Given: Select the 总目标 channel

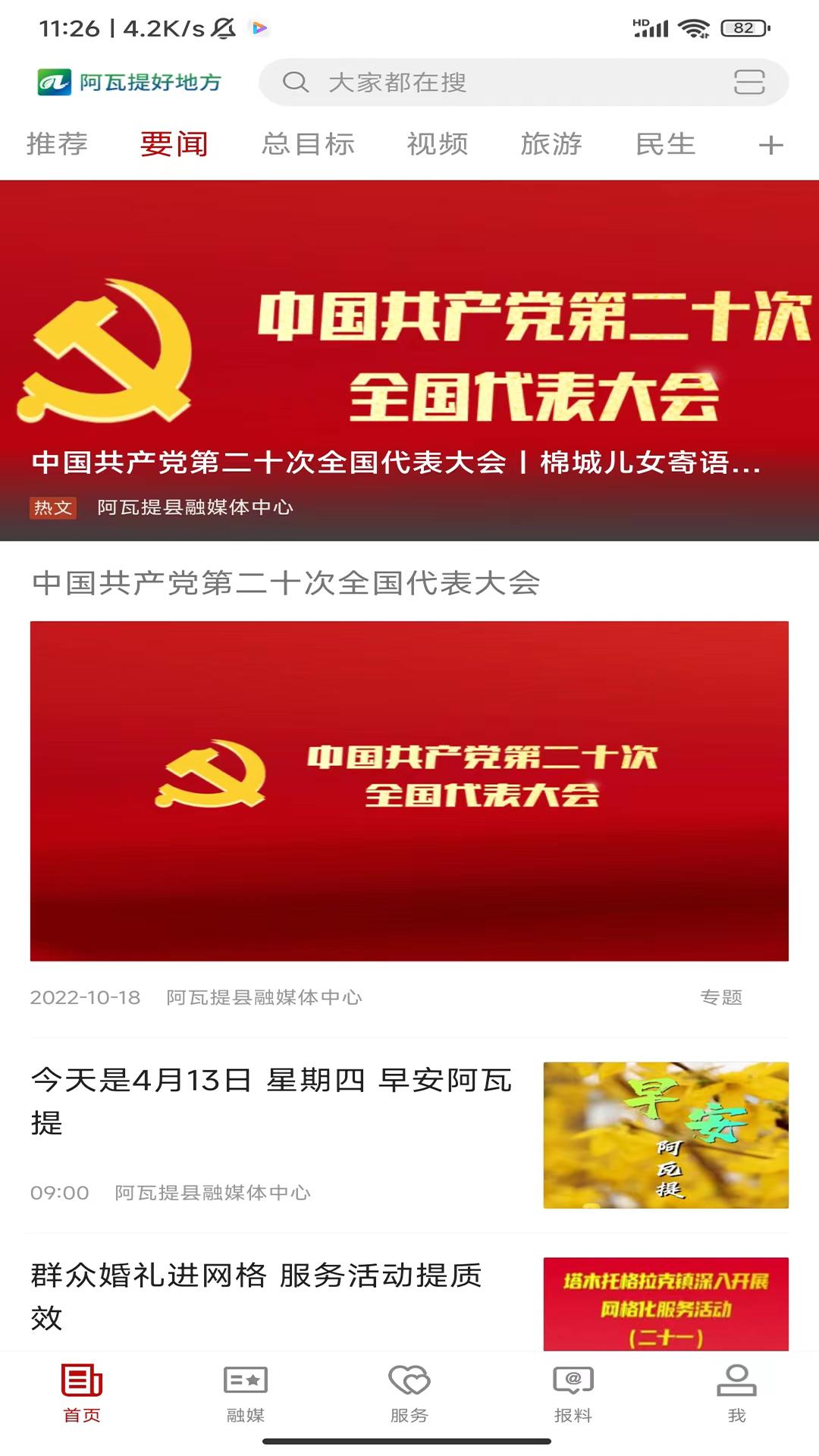Looking at the screenshot, I should (x=308, y=143).
